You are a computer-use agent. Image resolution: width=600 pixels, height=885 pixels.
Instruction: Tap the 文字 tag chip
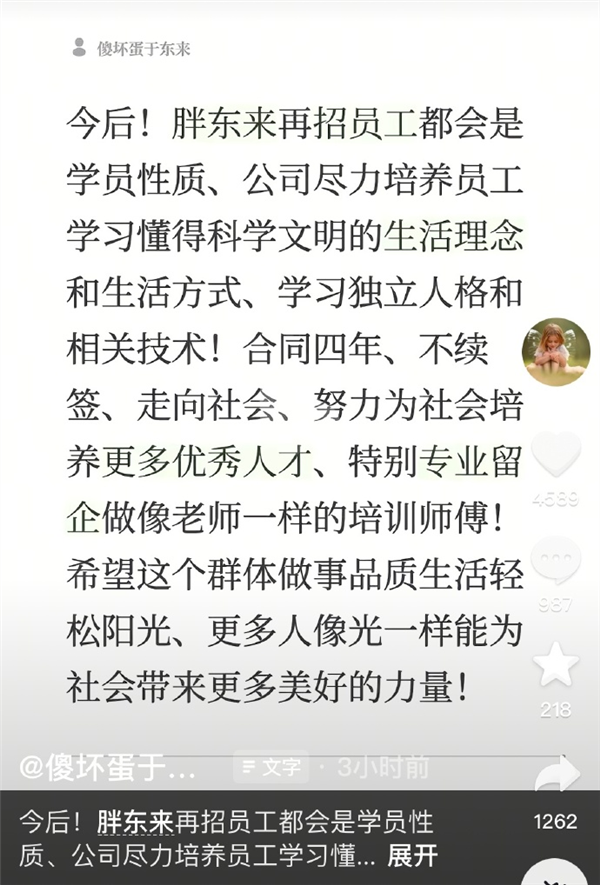click(271, 766)
